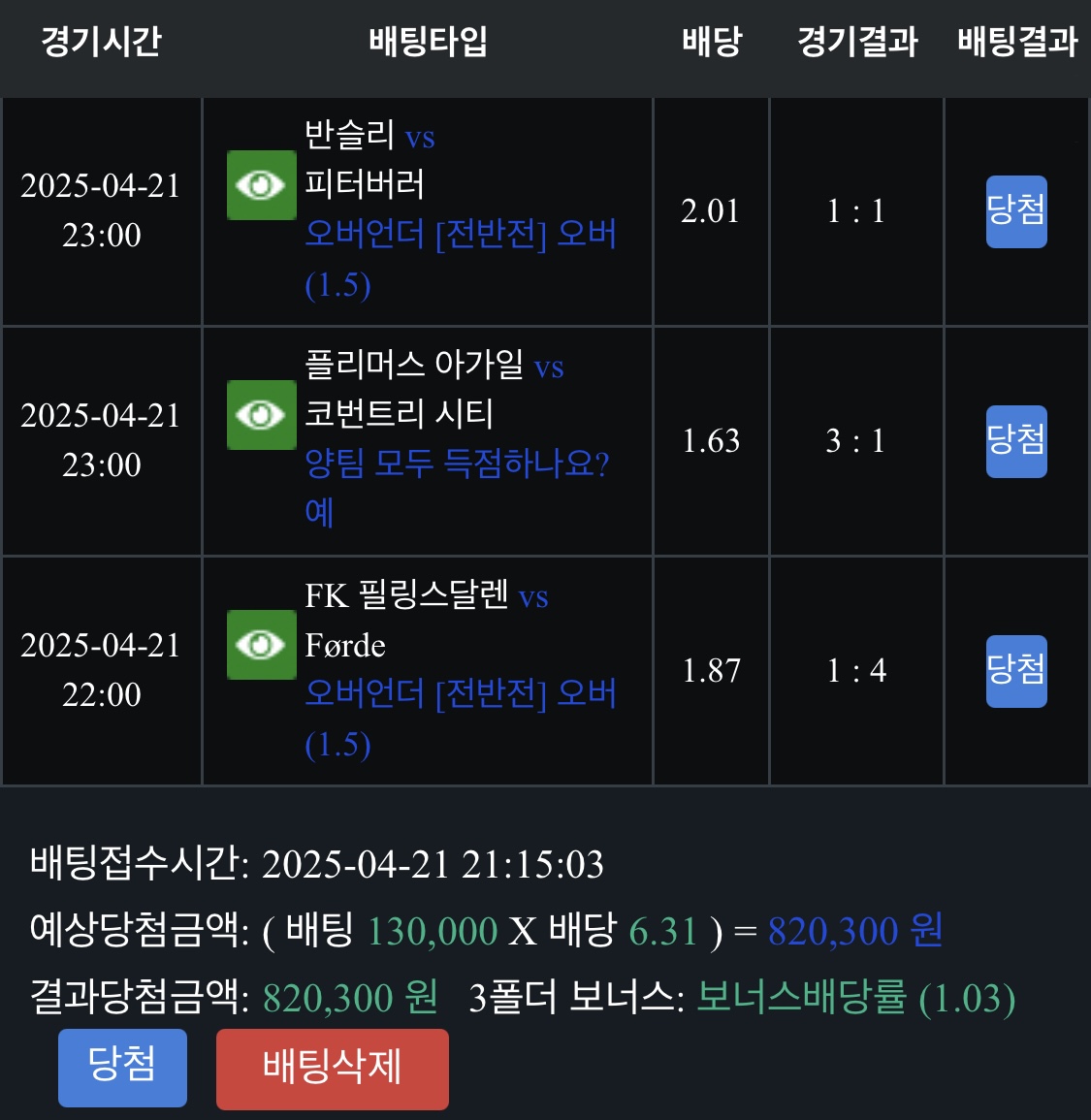The image size is (1091, 1120).
Task: Tap 당첨 badge in 플리머스 아가일 row
Action: coord(1015,440)
